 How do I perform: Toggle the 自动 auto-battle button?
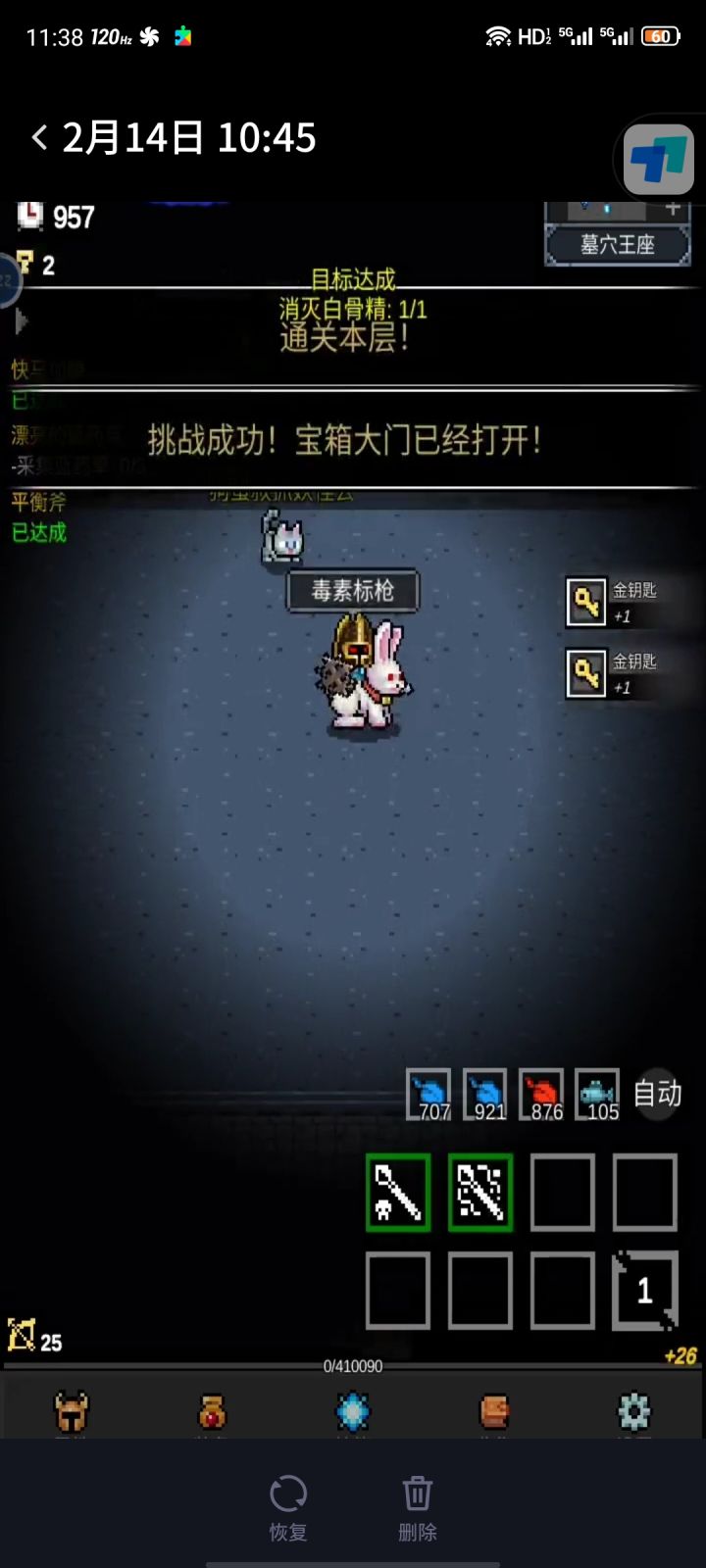658,1095
